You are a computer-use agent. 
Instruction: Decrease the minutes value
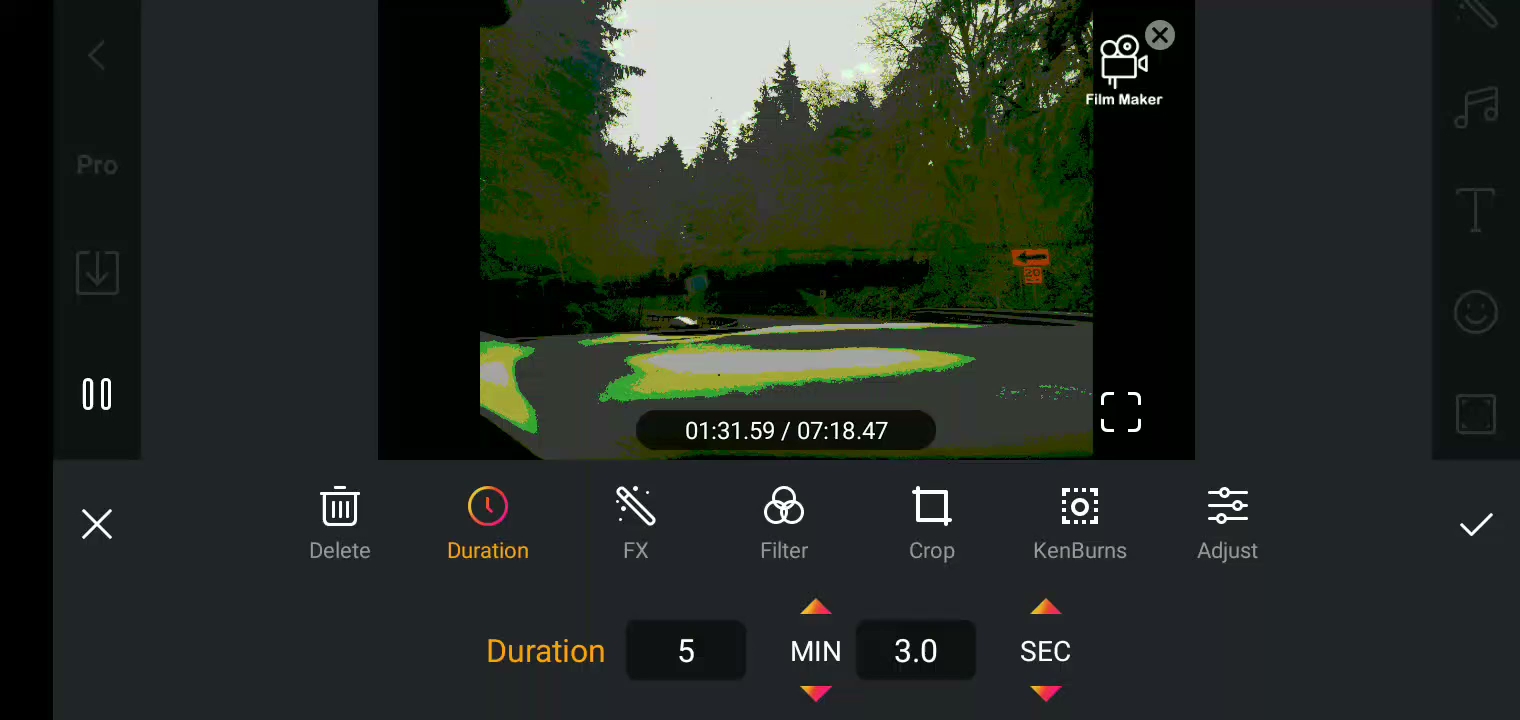816,693
